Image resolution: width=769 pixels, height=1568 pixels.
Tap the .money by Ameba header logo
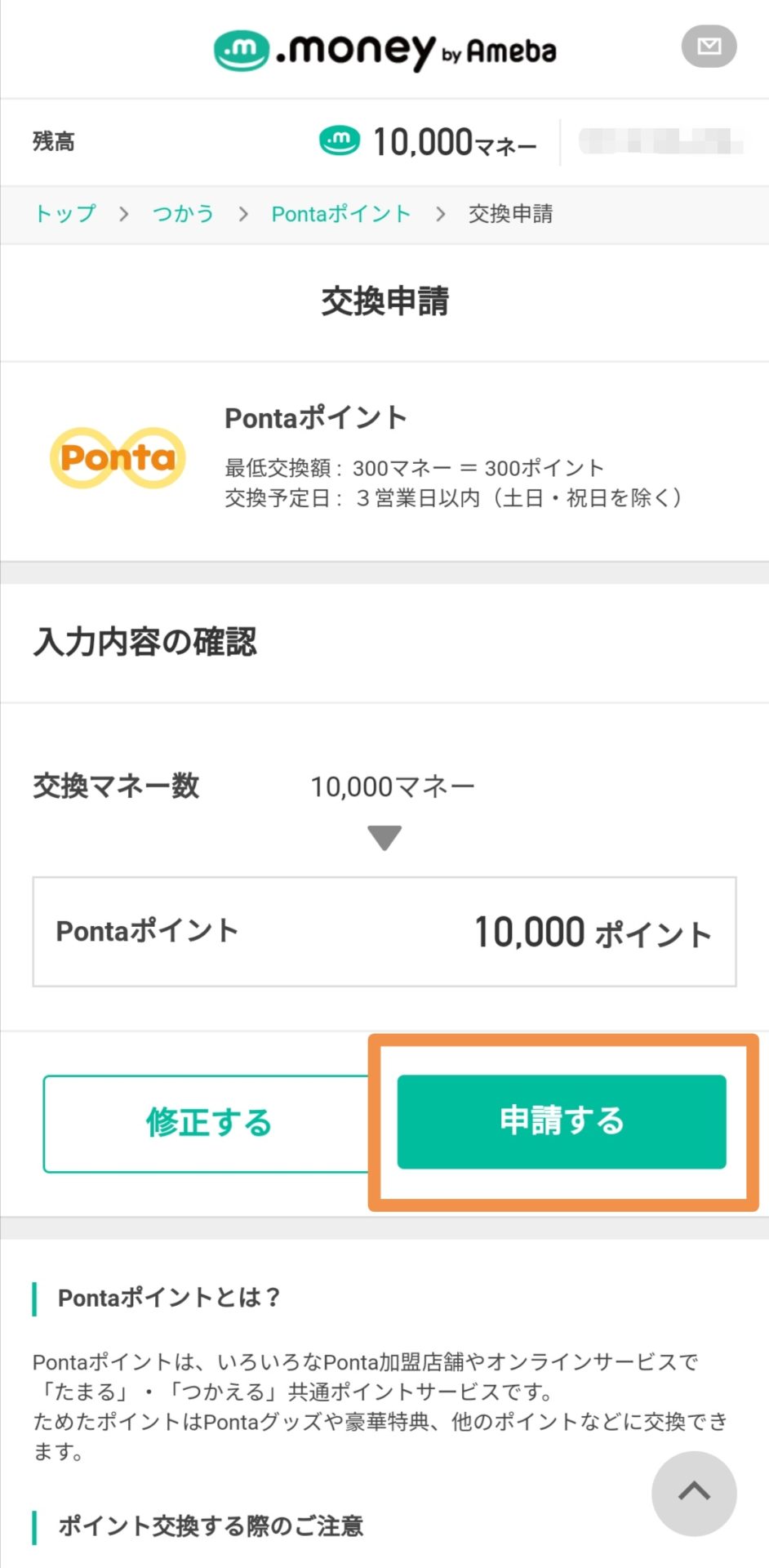click(385, 51)
